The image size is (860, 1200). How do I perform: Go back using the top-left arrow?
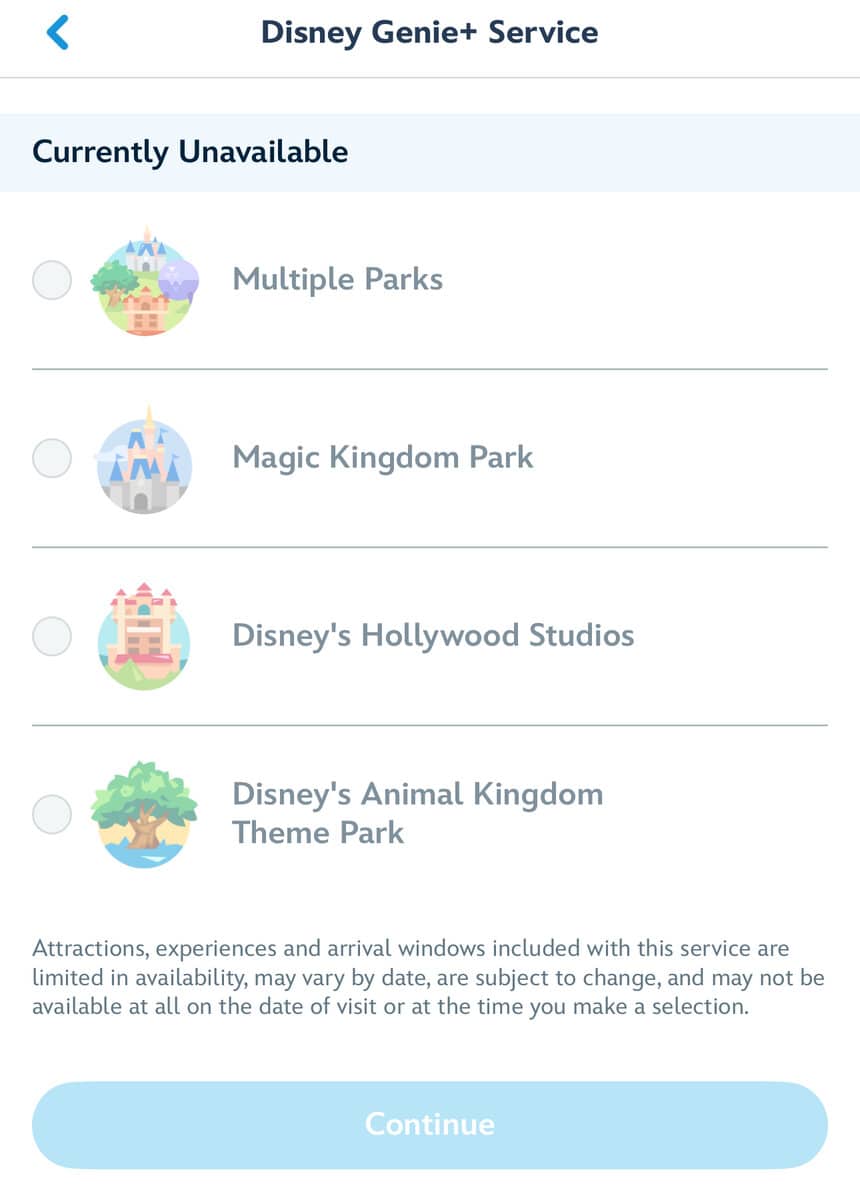click(x=58, y=32)
